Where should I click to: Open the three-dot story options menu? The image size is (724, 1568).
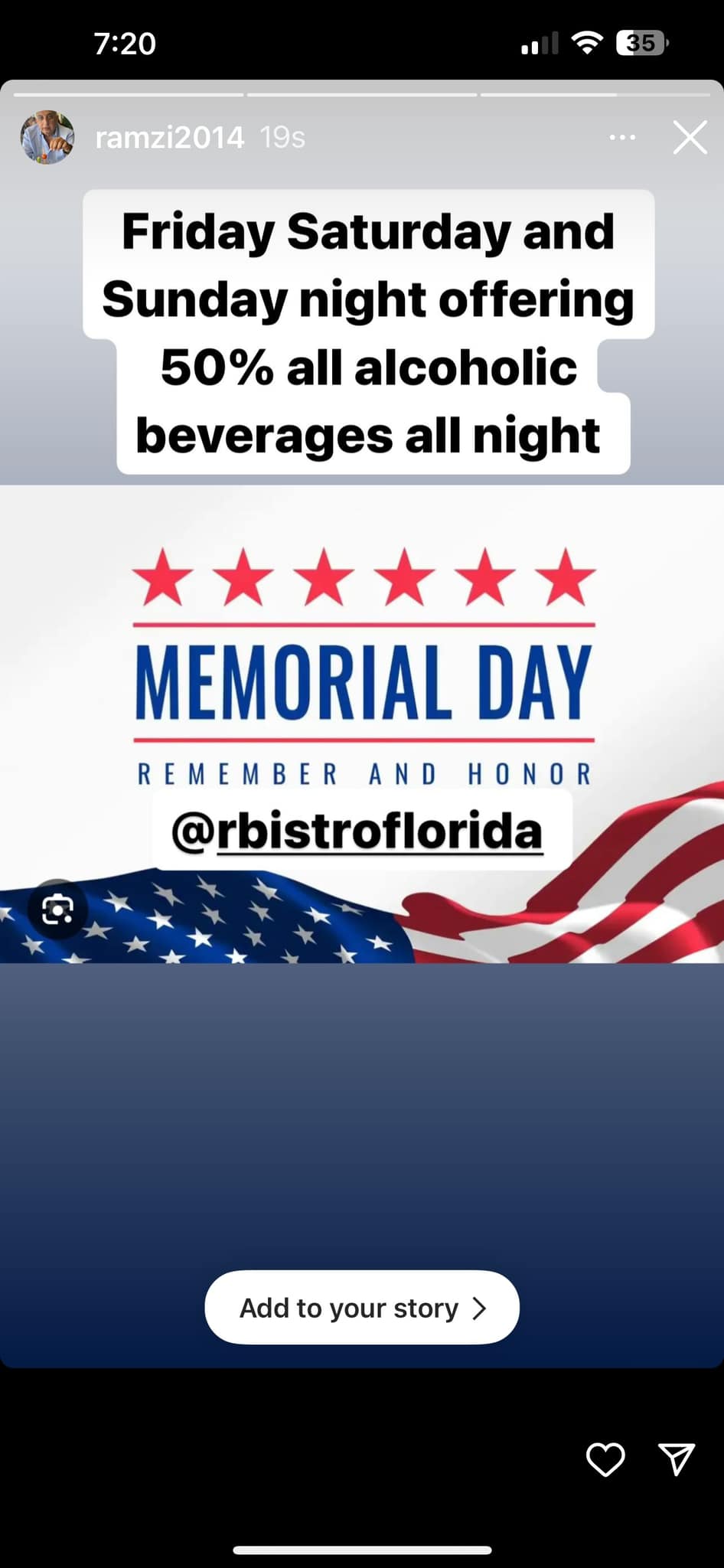tap(622, 138)
